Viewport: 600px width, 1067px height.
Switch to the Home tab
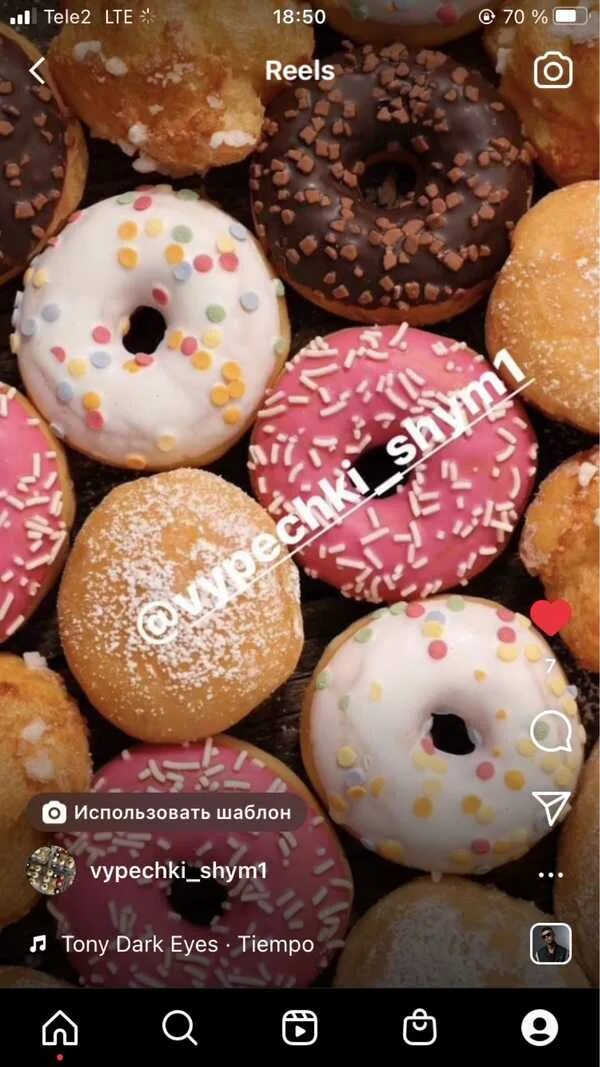point(60,1028)
